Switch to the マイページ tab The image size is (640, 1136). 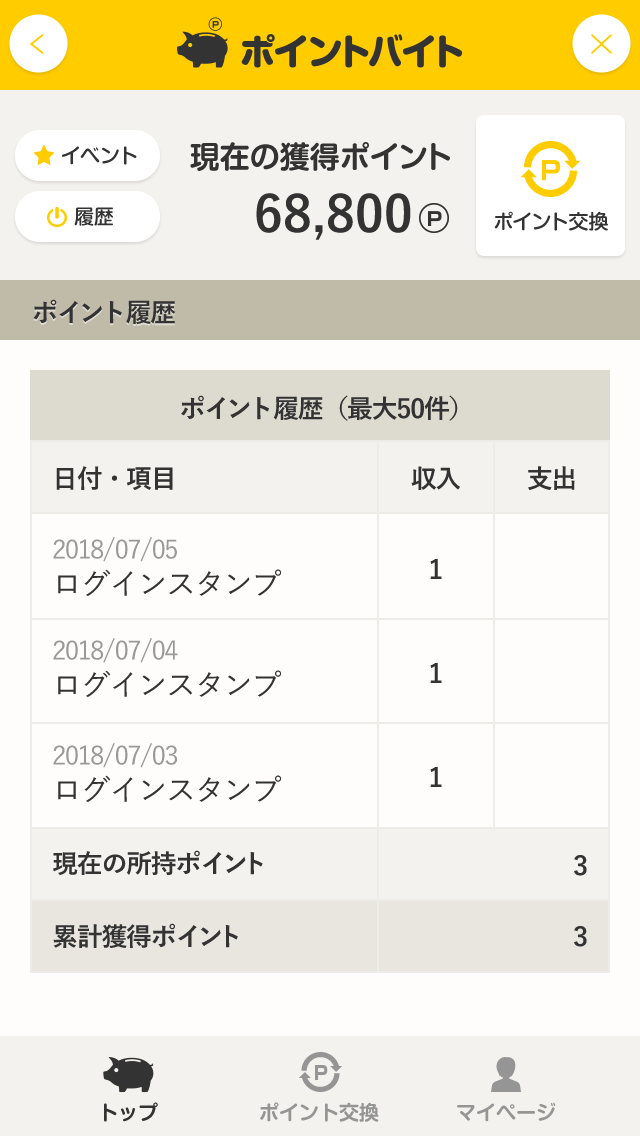[x=505, y=1087]
